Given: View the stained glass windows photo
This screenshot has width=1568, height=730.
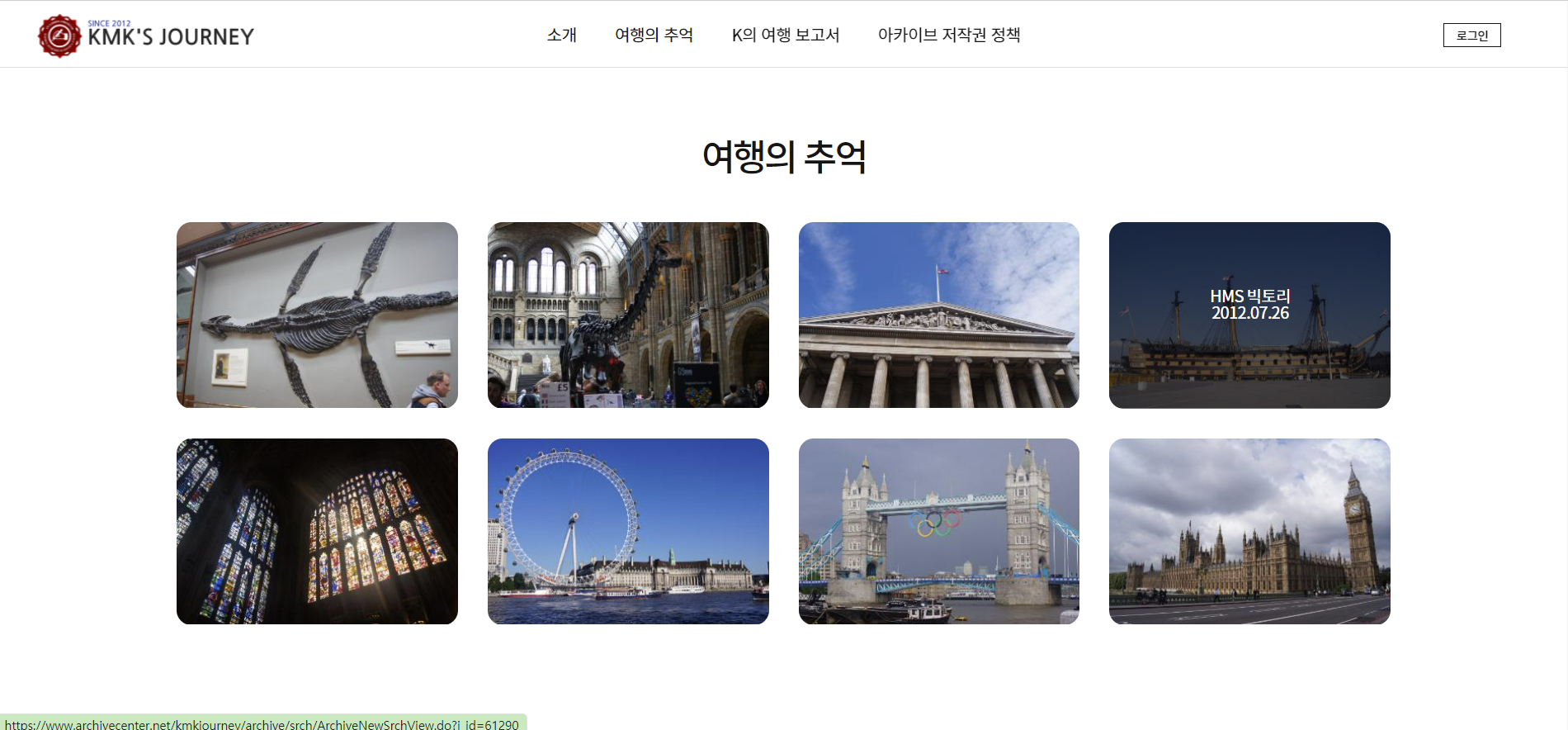Looking at the screenshot, I should 317,531.
